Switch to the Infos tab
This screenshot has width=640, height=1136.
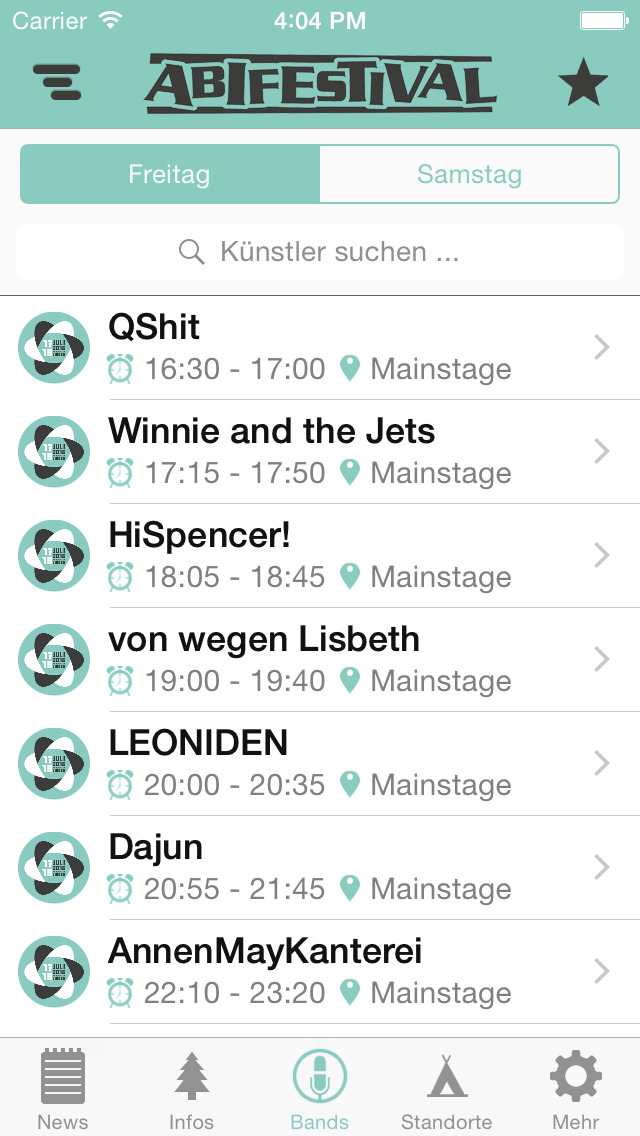coord(191,1088)
